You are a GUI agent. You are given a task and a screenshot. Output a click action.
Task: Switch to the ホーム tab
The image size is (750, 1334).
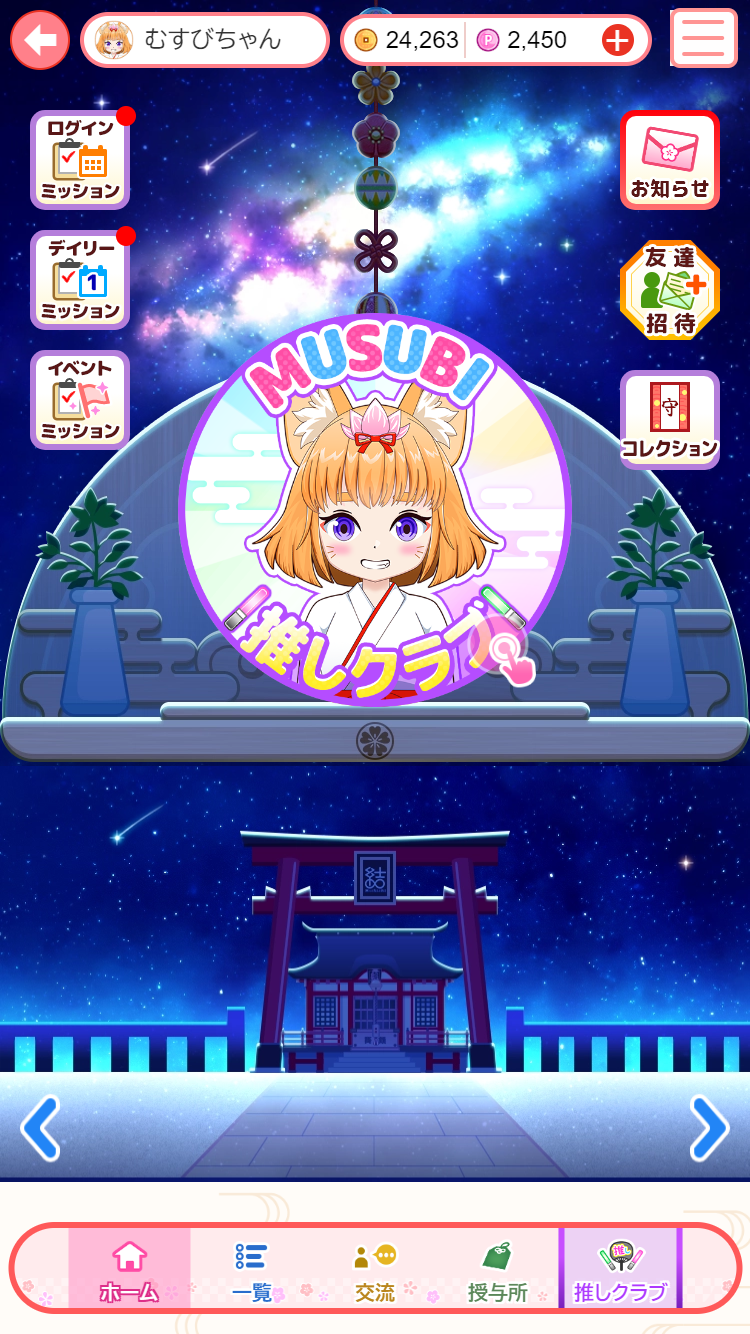(129, 1268)
